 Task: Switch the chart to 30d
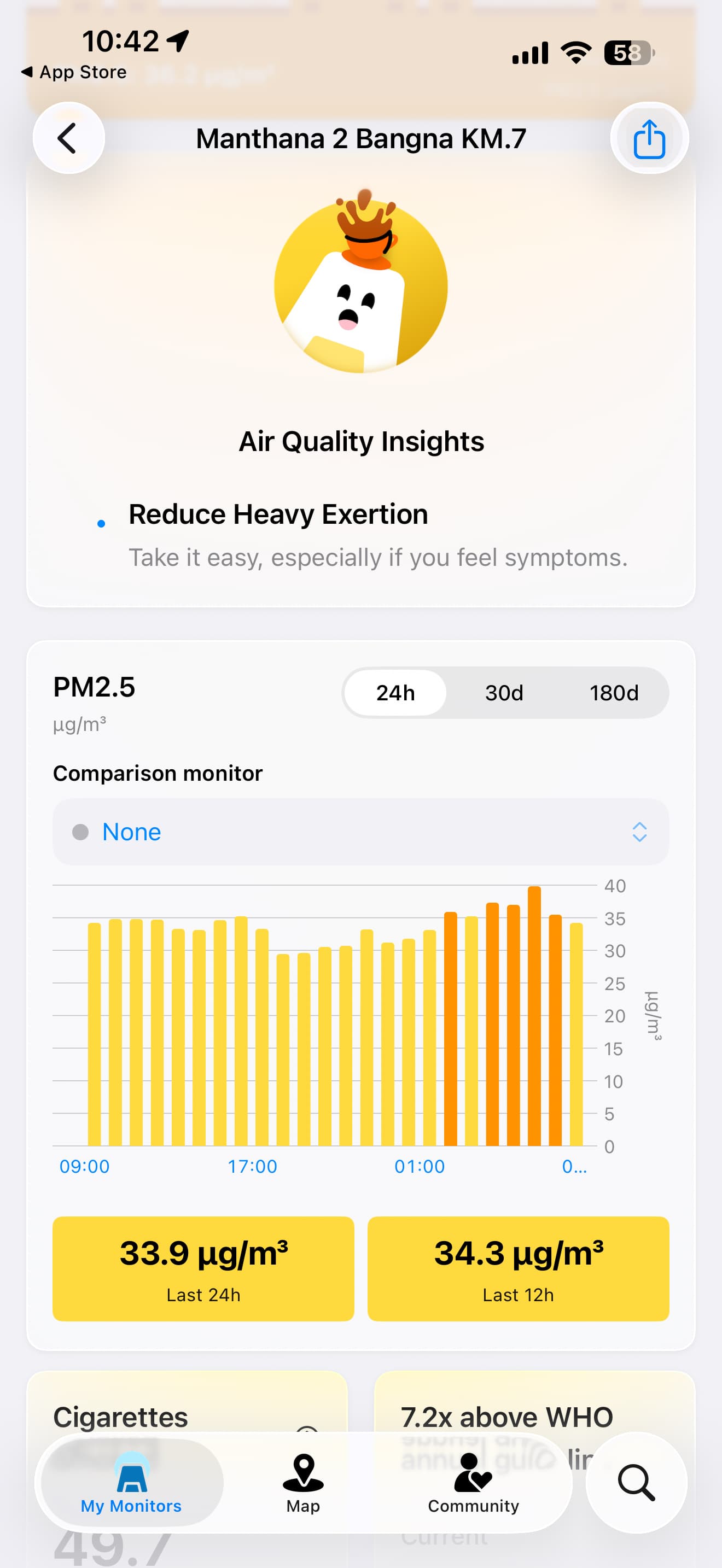[x=503, y=693]
